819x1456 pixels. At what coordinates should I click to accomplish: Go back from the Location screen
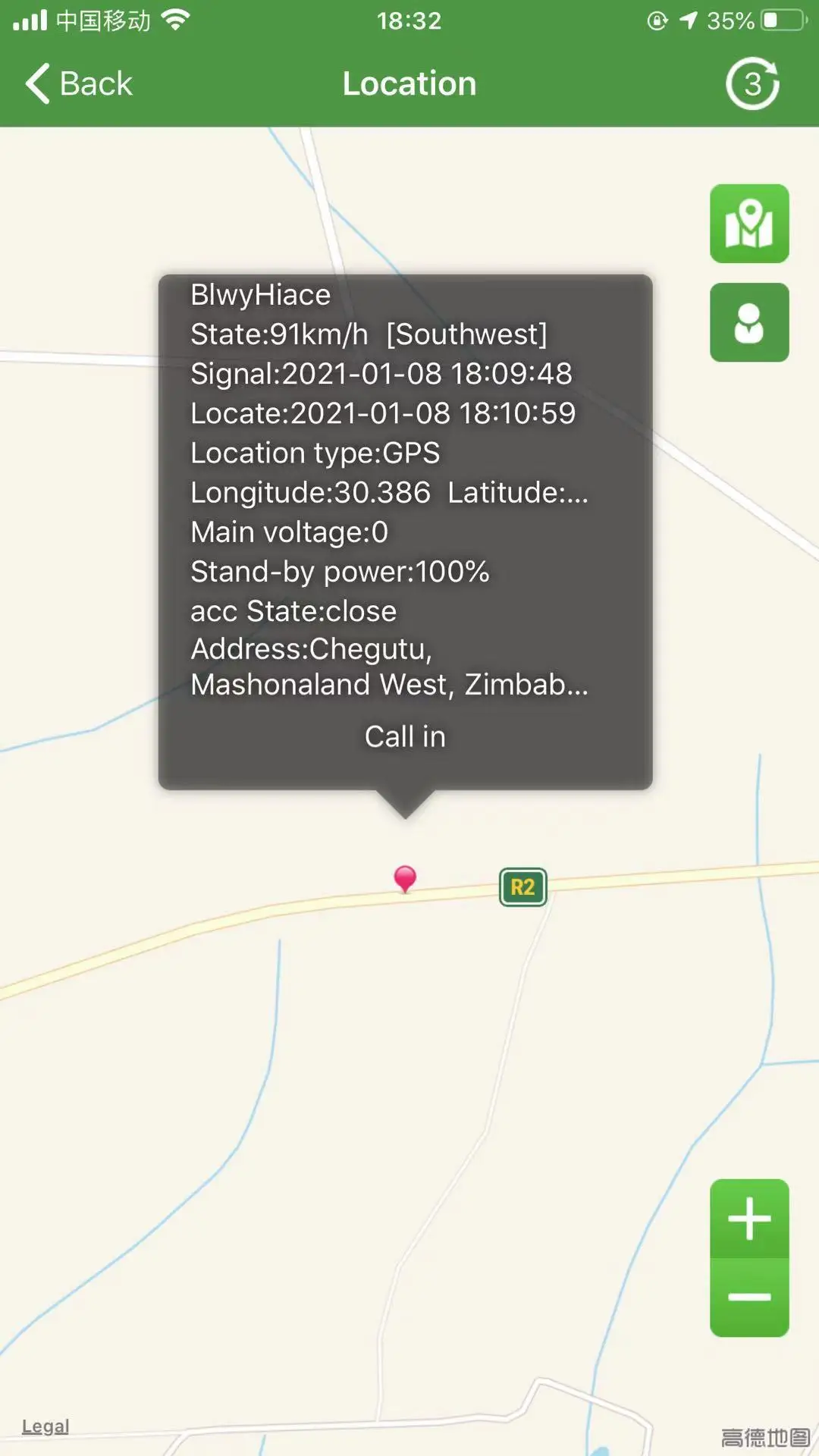[79, 83]
